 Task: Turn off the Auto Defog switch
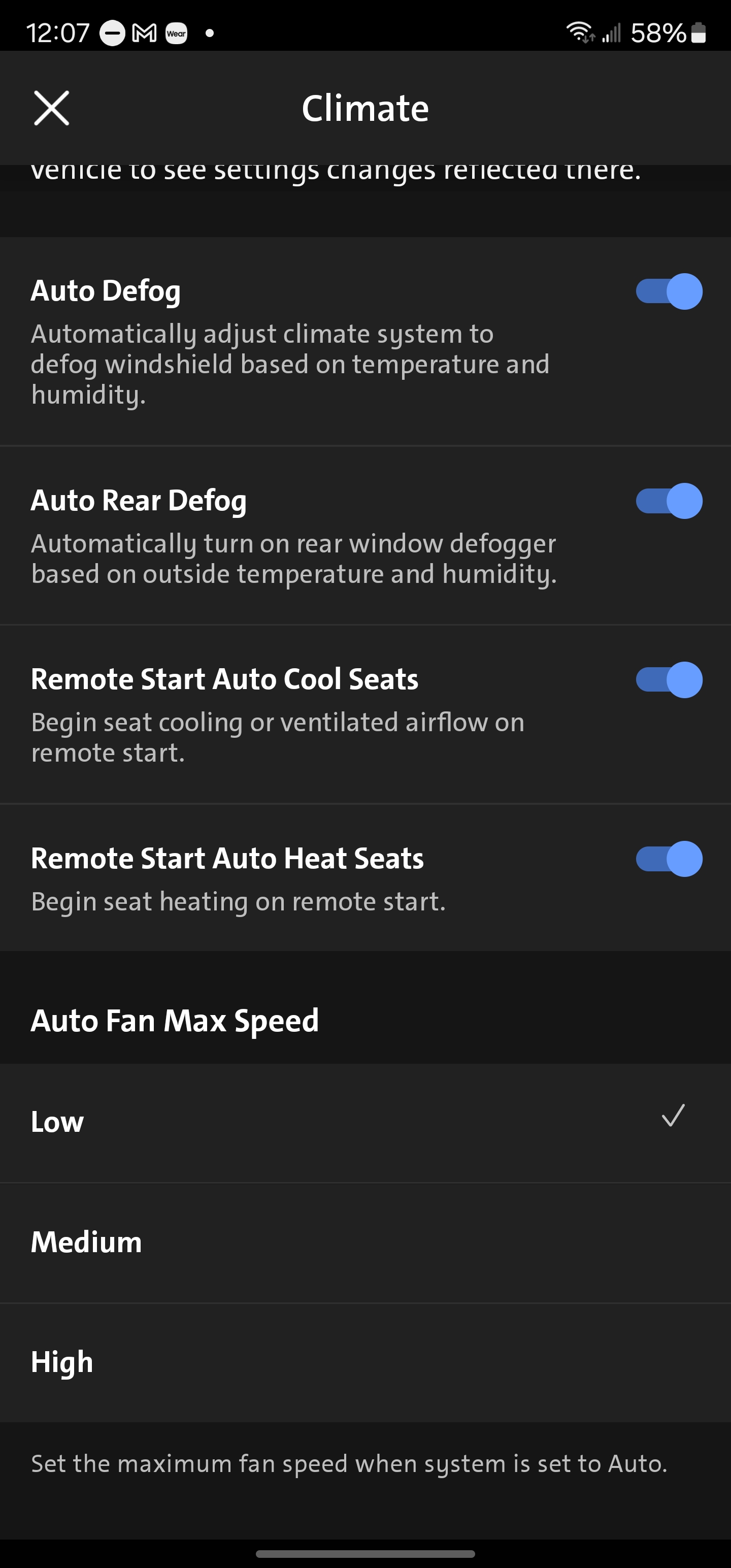pos(669,291)
